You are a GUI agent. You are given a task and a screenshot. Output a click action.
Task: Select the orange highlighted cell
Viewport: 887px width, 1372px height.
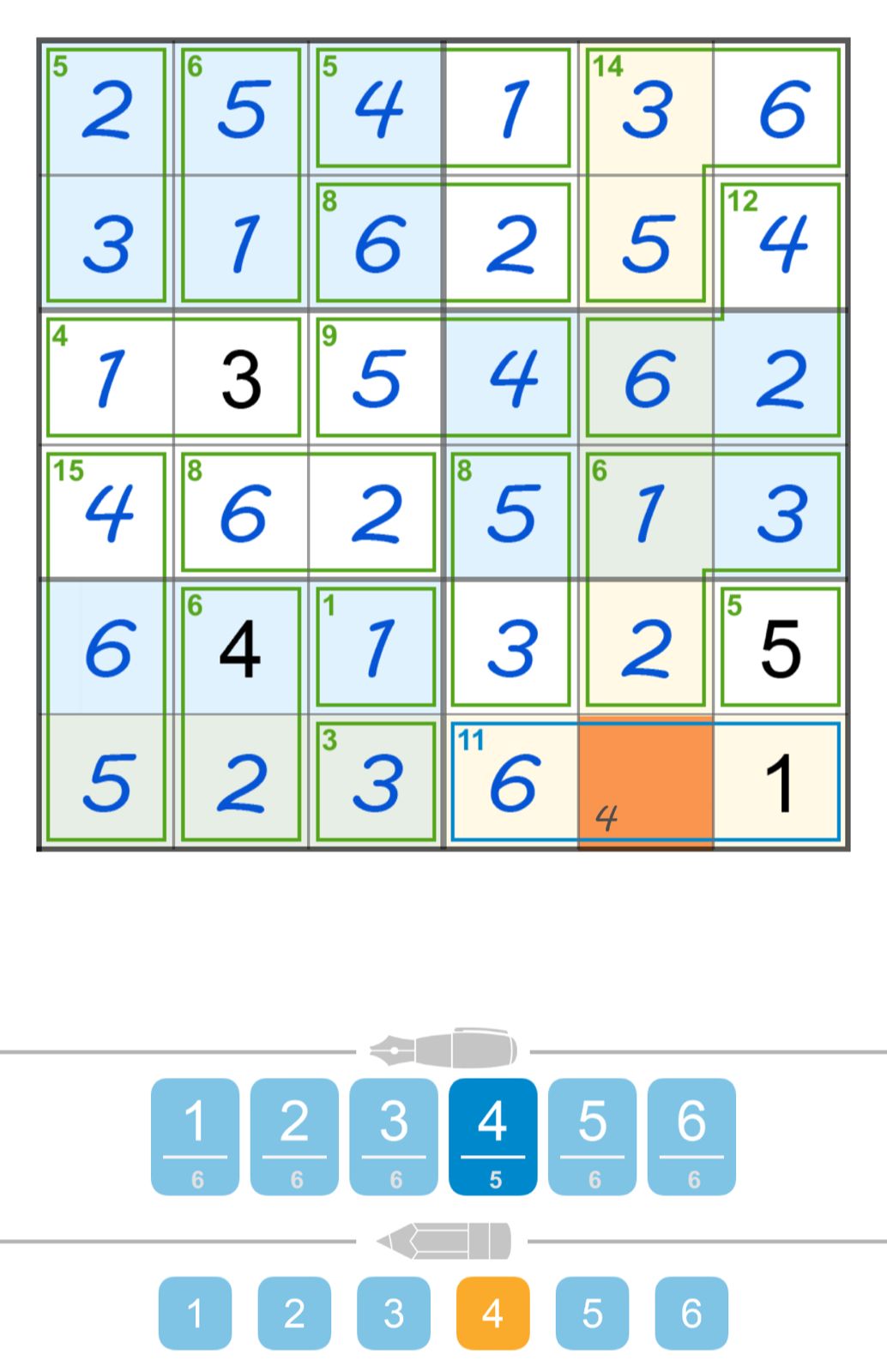coord(645,780)
